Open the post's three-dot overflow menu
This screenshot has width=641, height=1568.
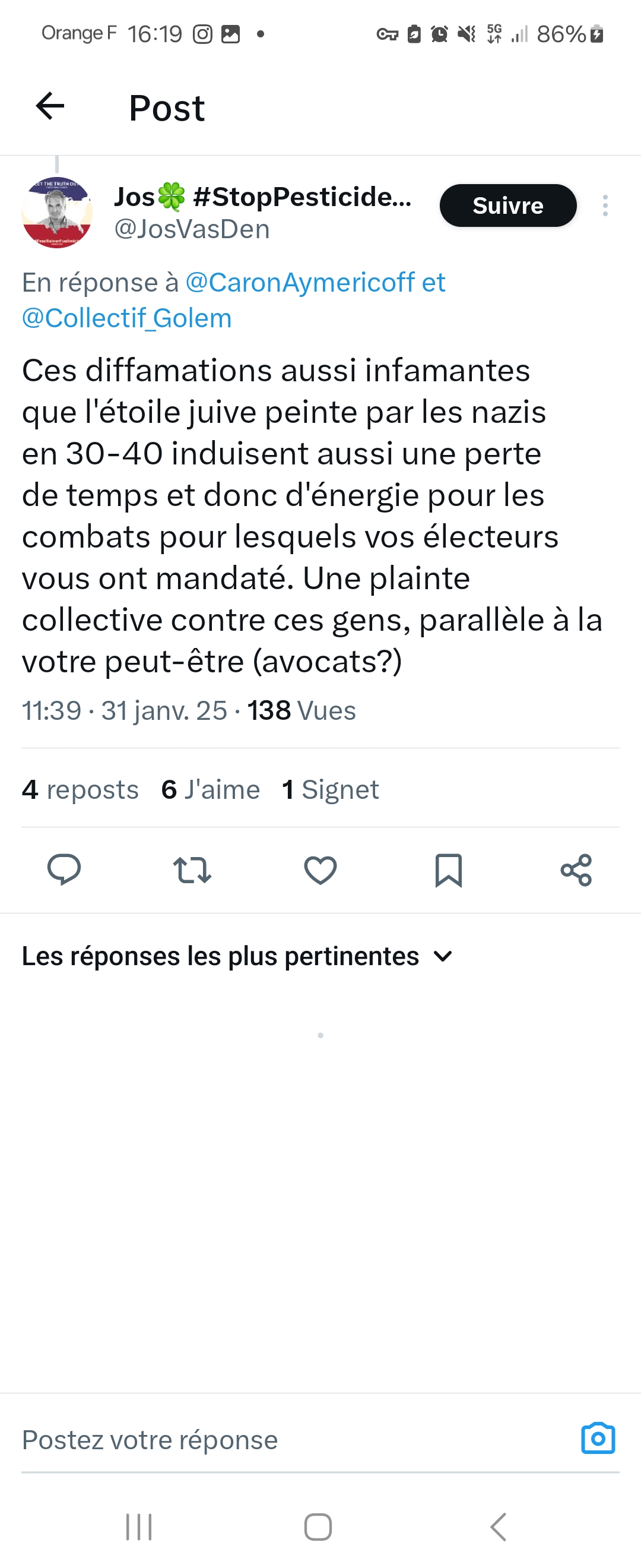[605, 206]
